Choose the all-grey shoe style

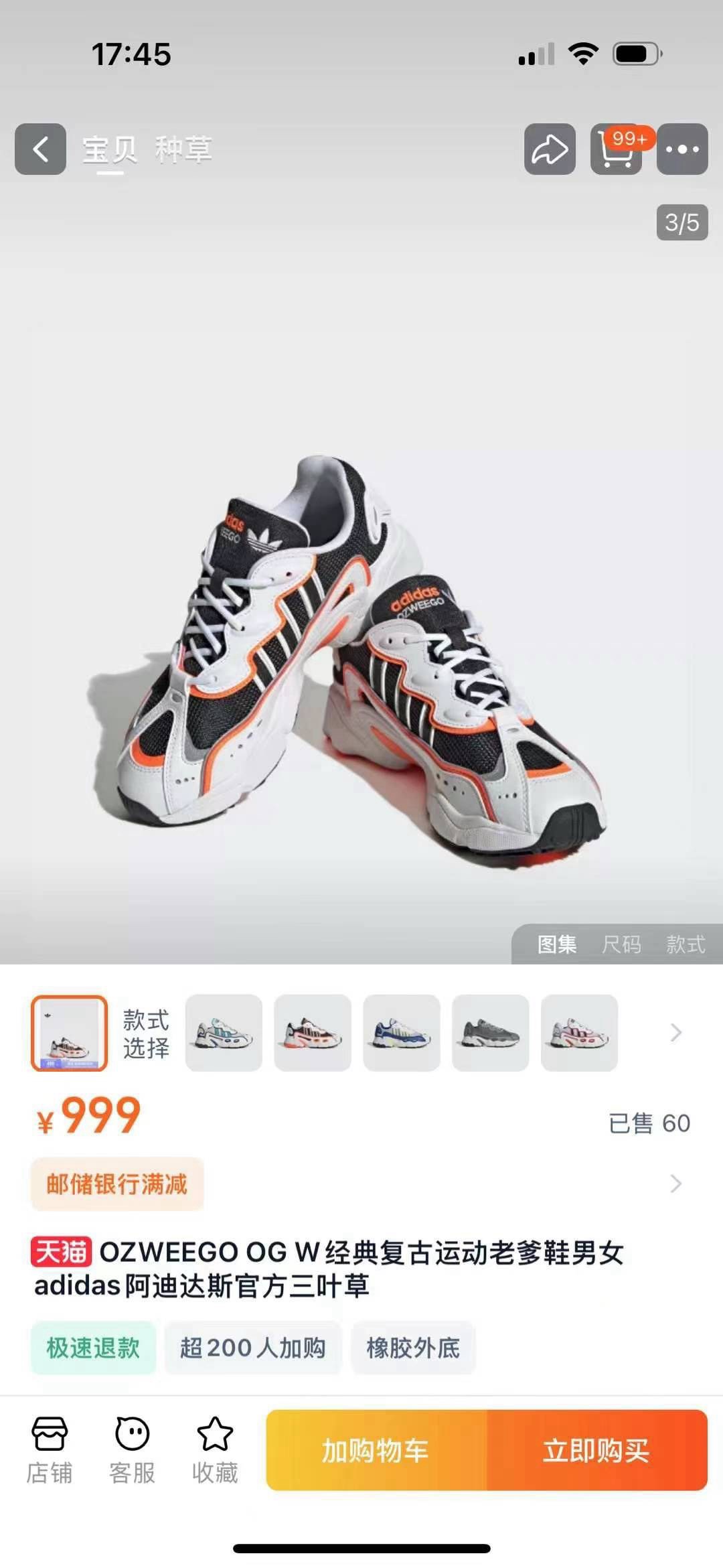pos(491,1033)
